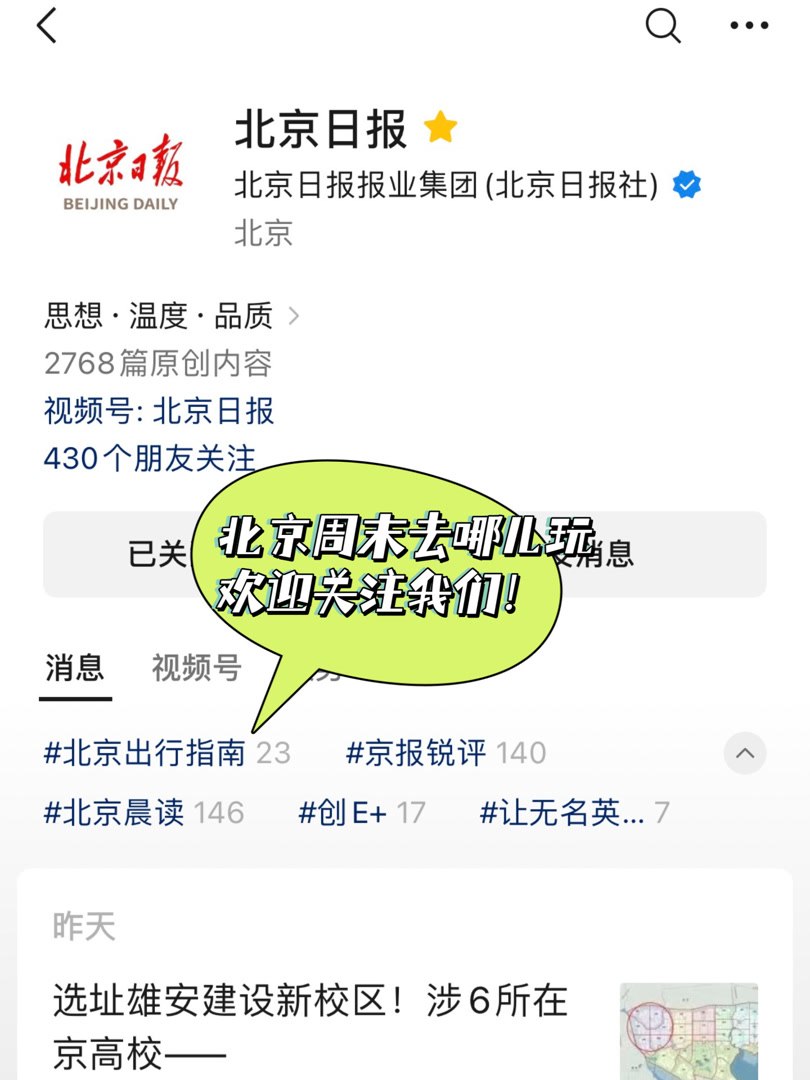The height and width of the screenshot is (1080, 810).
Task: Open the 视频号: 北京日报 link
Action: coord(159,411)
